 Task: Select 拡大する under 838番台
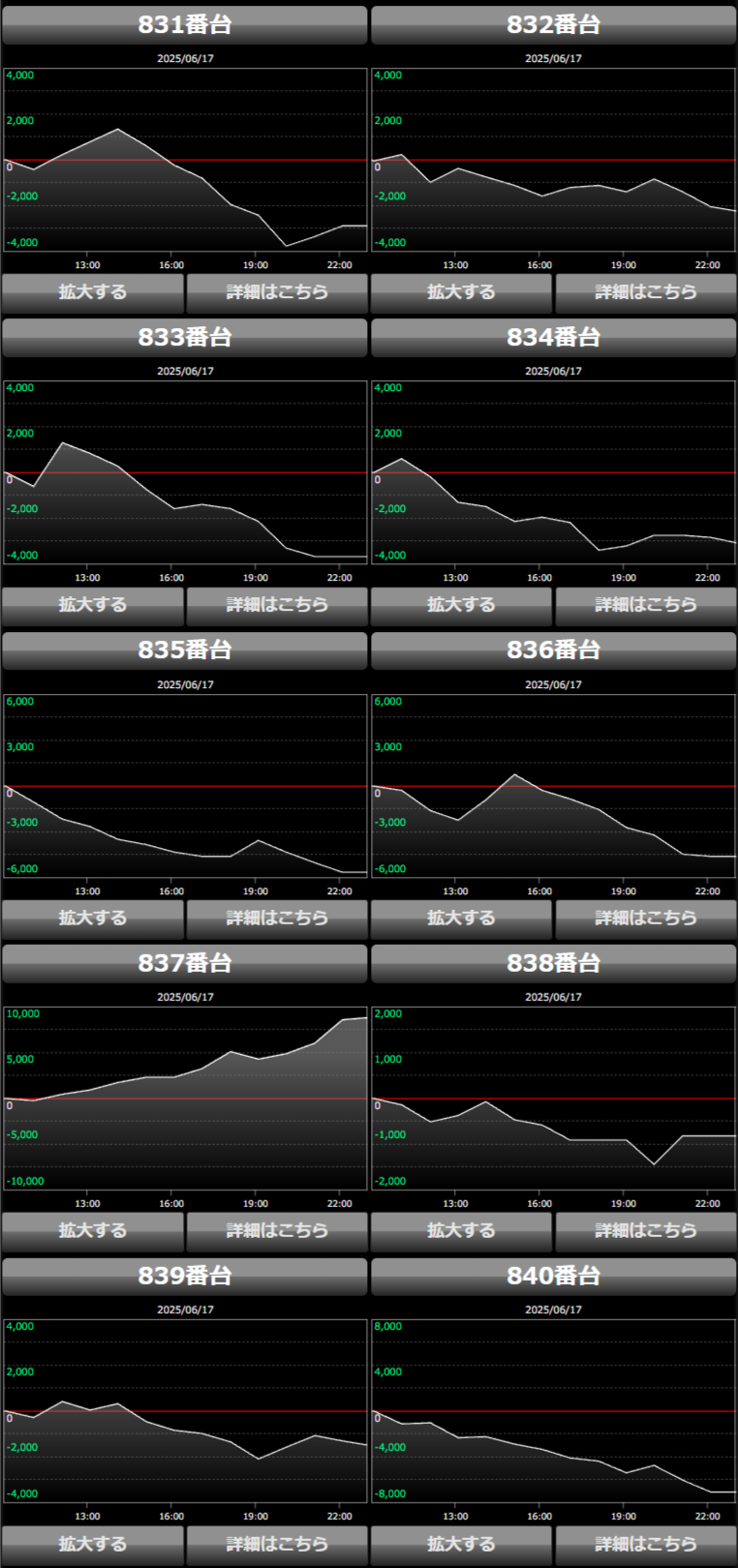(x=461, y=1230)
